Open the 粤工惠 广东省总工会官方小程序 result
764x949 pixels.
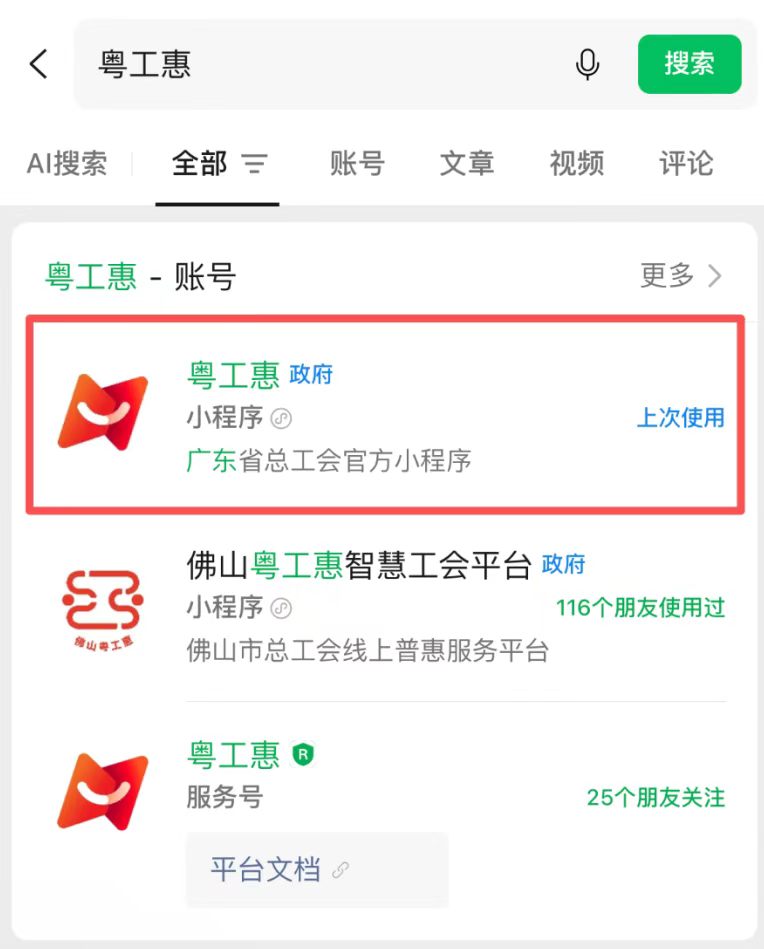coord(385,415)
